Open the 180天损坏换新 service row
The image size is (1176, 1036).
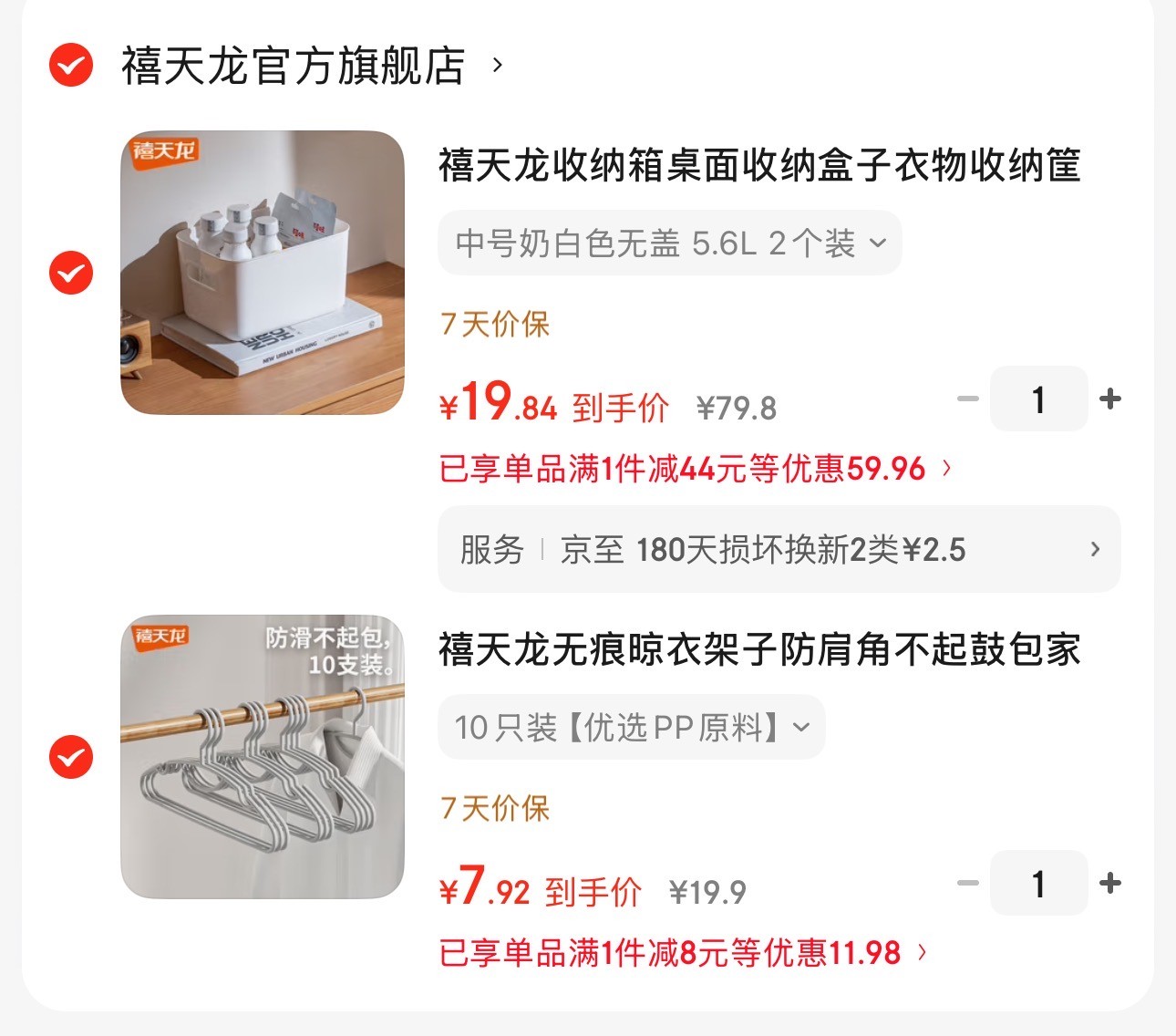(x=779, y=549)
